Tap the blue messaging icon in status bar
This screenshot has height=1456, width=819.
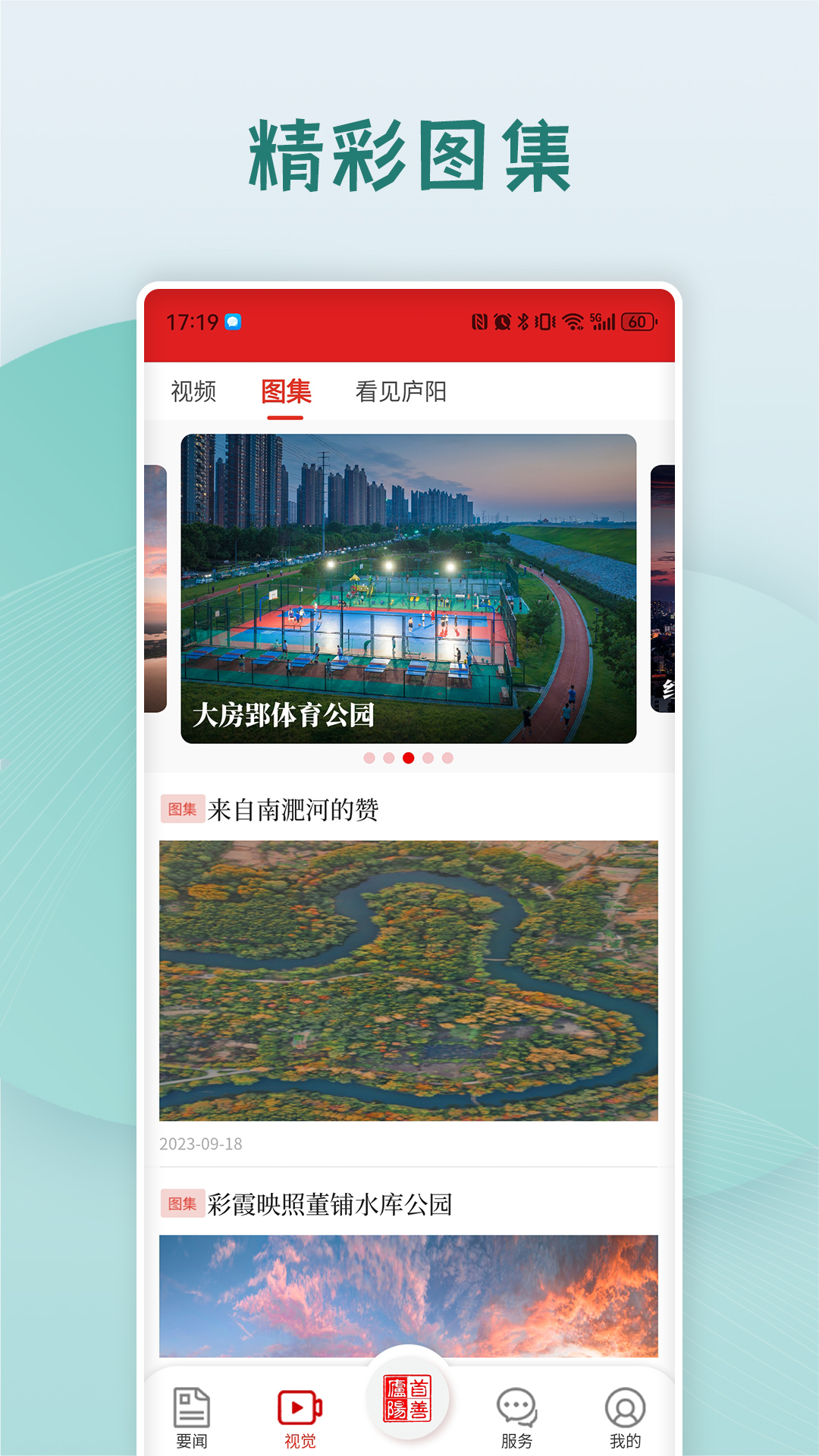tap(232, 322)
